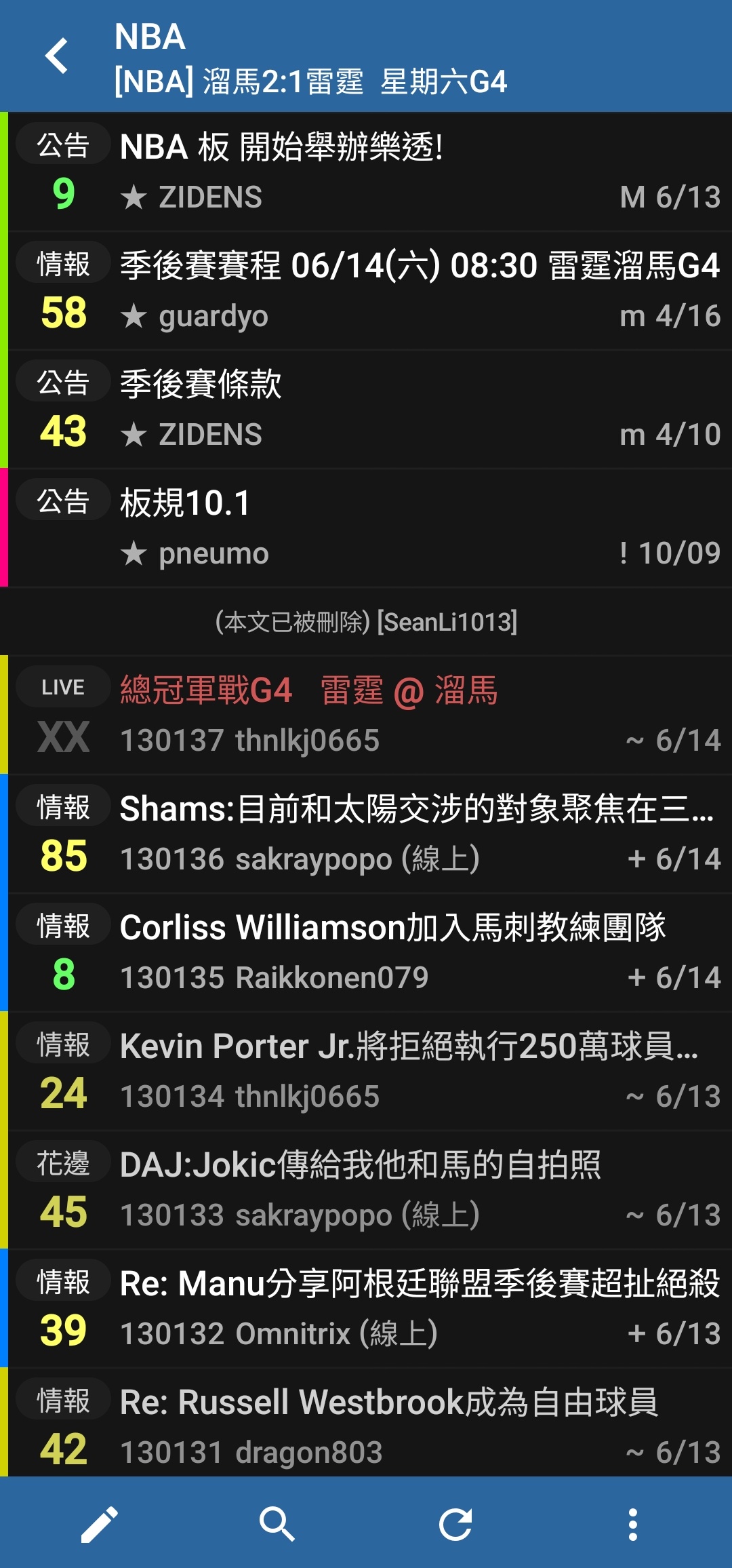Open the 季後賽賽程 post by guardyo
Image resolution: width=732 pixels, height=1568 pixels.
pyautogui.click(x=366, y=290)
